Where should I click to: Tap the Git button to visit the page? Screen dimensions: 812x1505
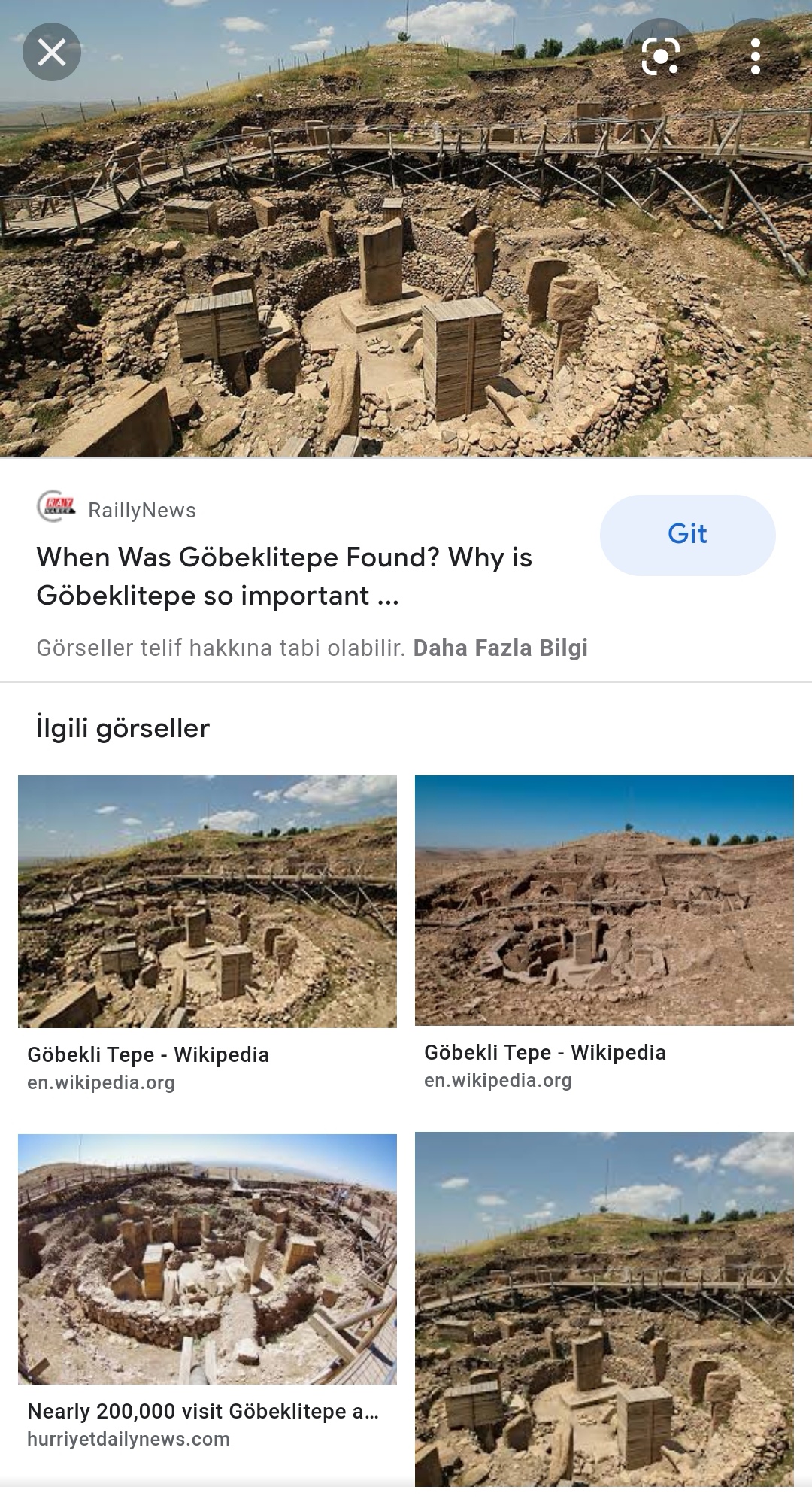687,535
